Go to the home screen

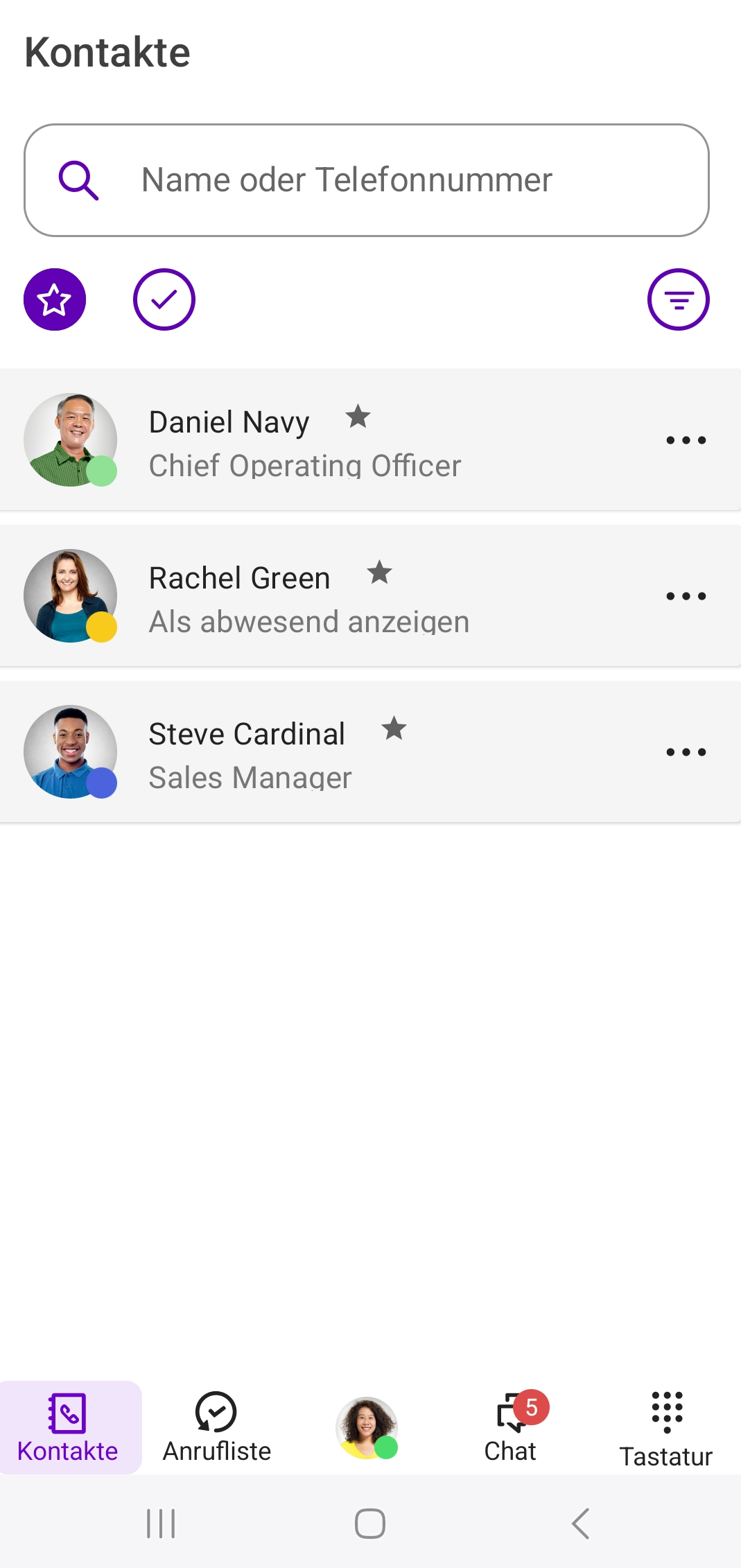(370, 1524)
